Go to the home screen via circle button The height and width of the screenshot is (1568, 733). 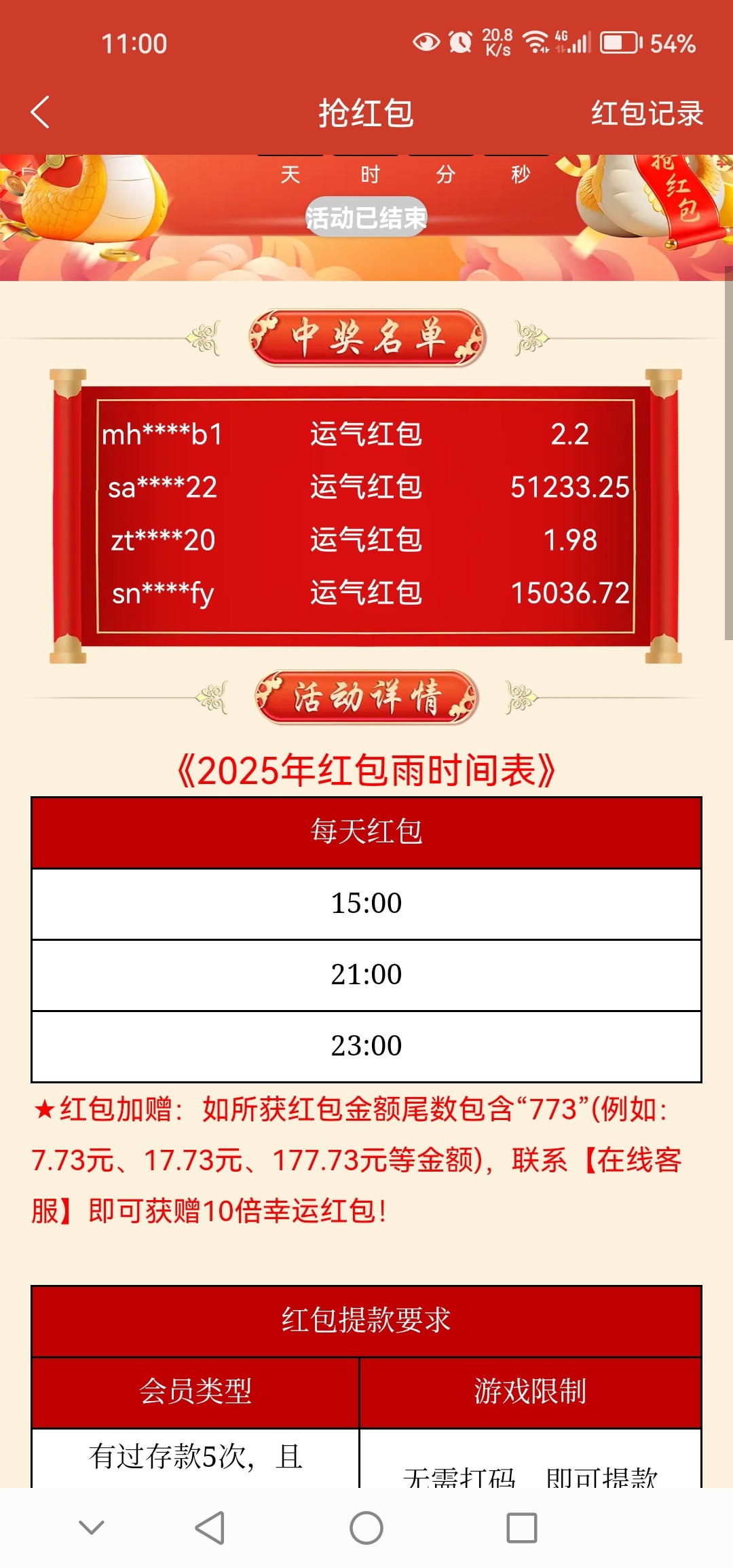tap(366, 1528)
